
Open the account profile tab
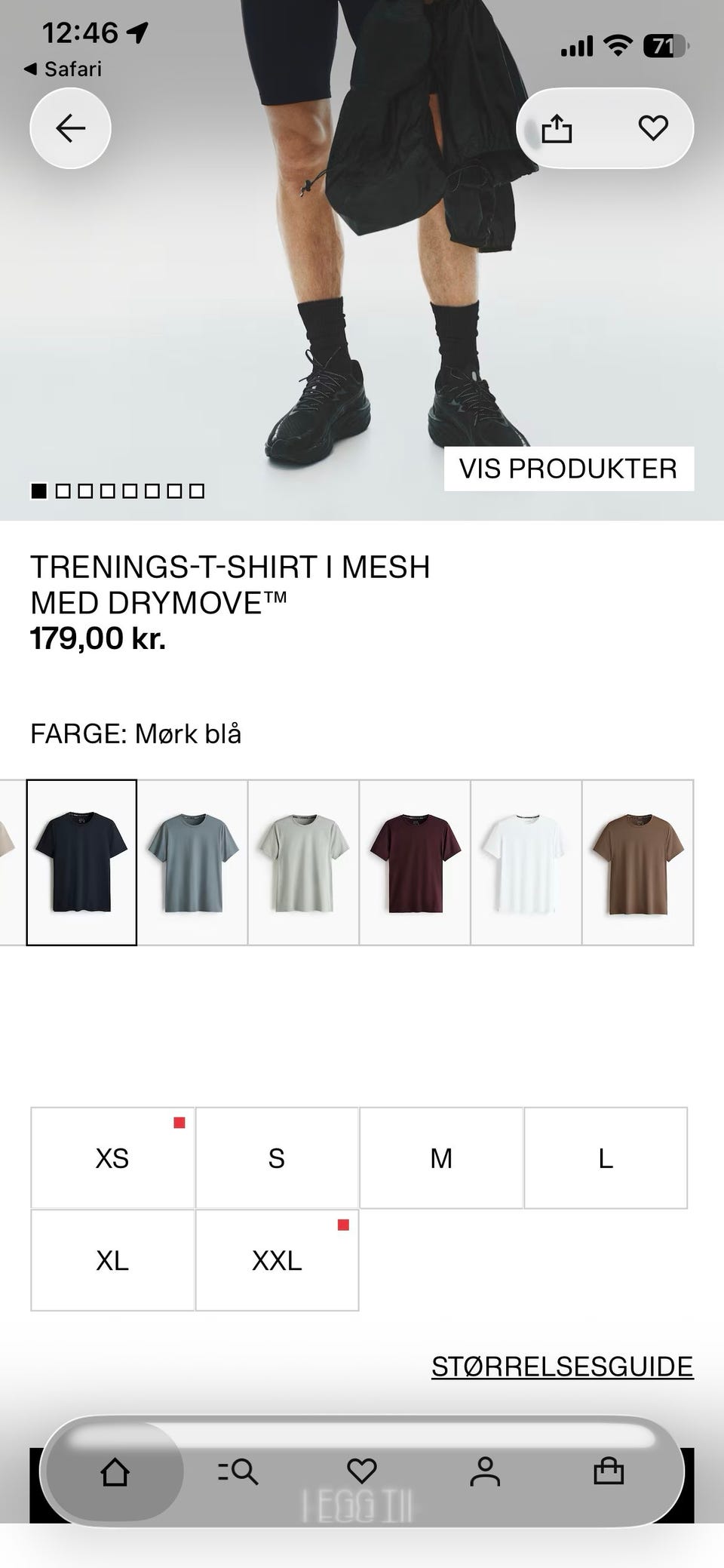[485, 1471]
